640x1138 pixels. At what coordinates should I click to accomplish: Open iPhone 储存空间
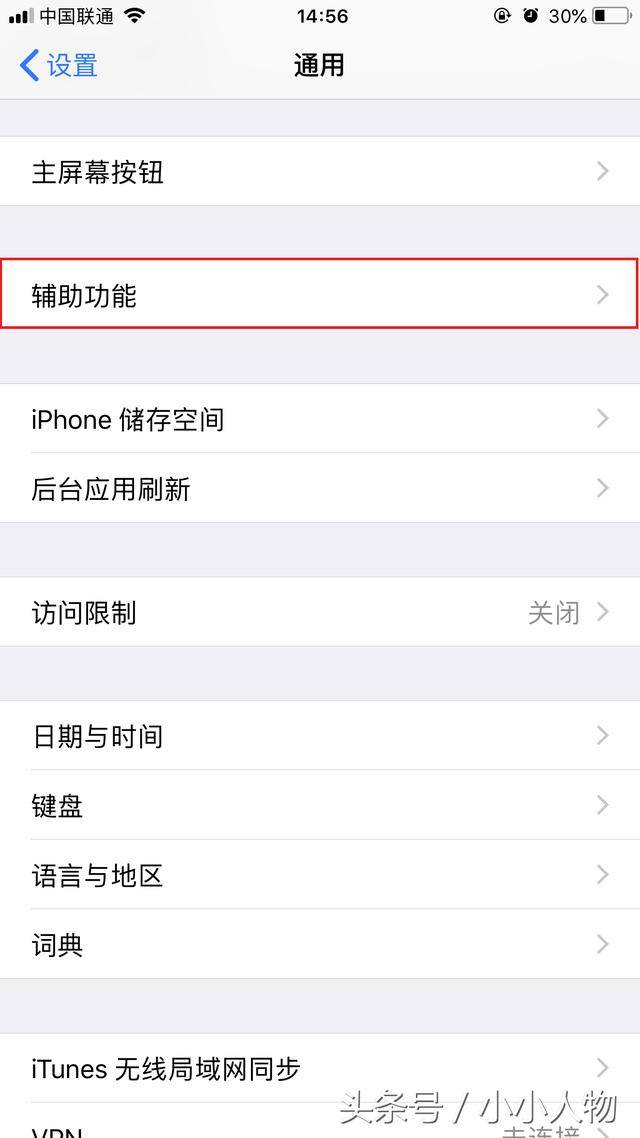[320, 419]
